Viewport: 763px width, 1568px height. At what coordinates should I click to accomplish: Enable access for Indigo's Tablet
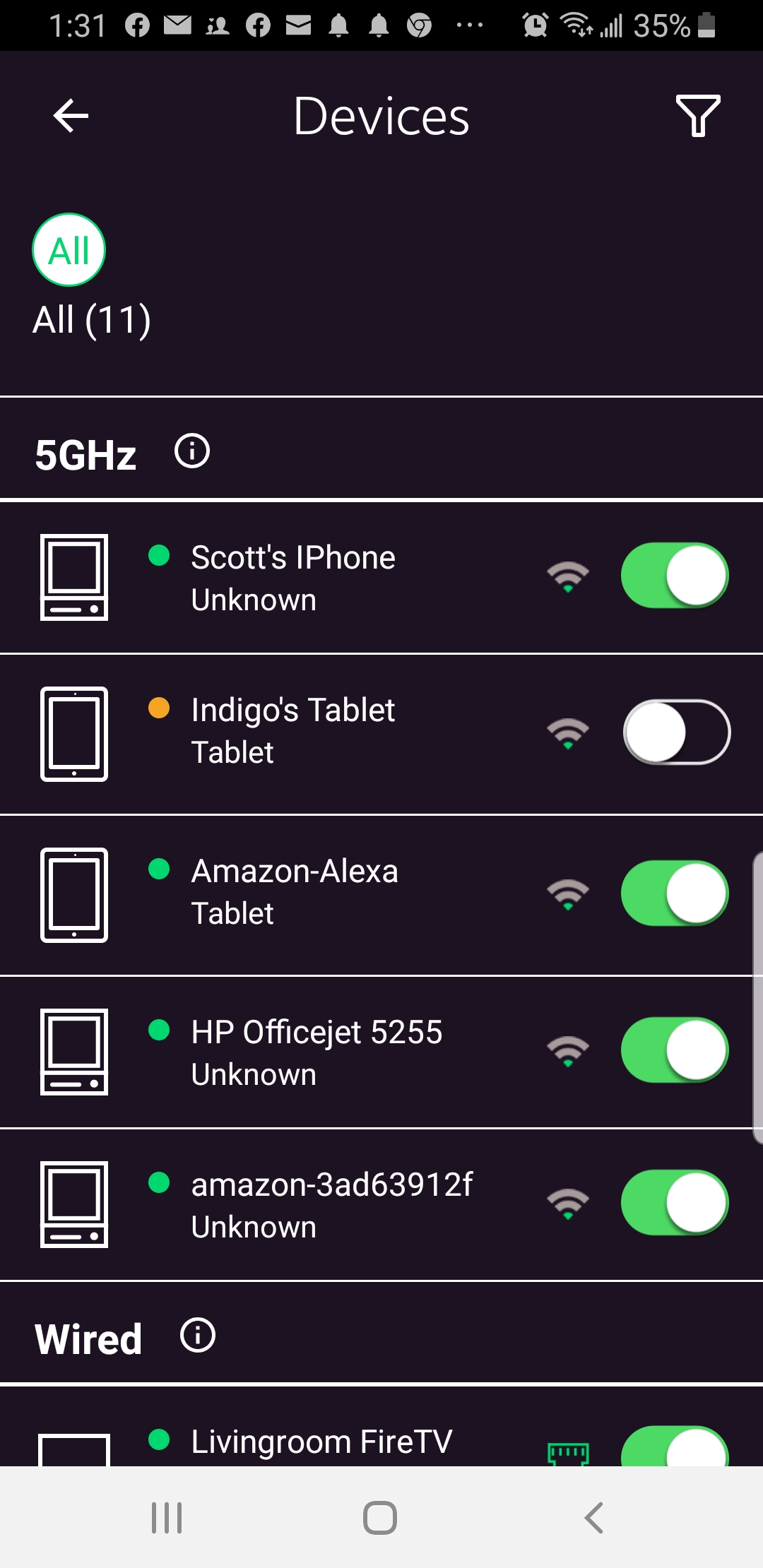[676, 732]
